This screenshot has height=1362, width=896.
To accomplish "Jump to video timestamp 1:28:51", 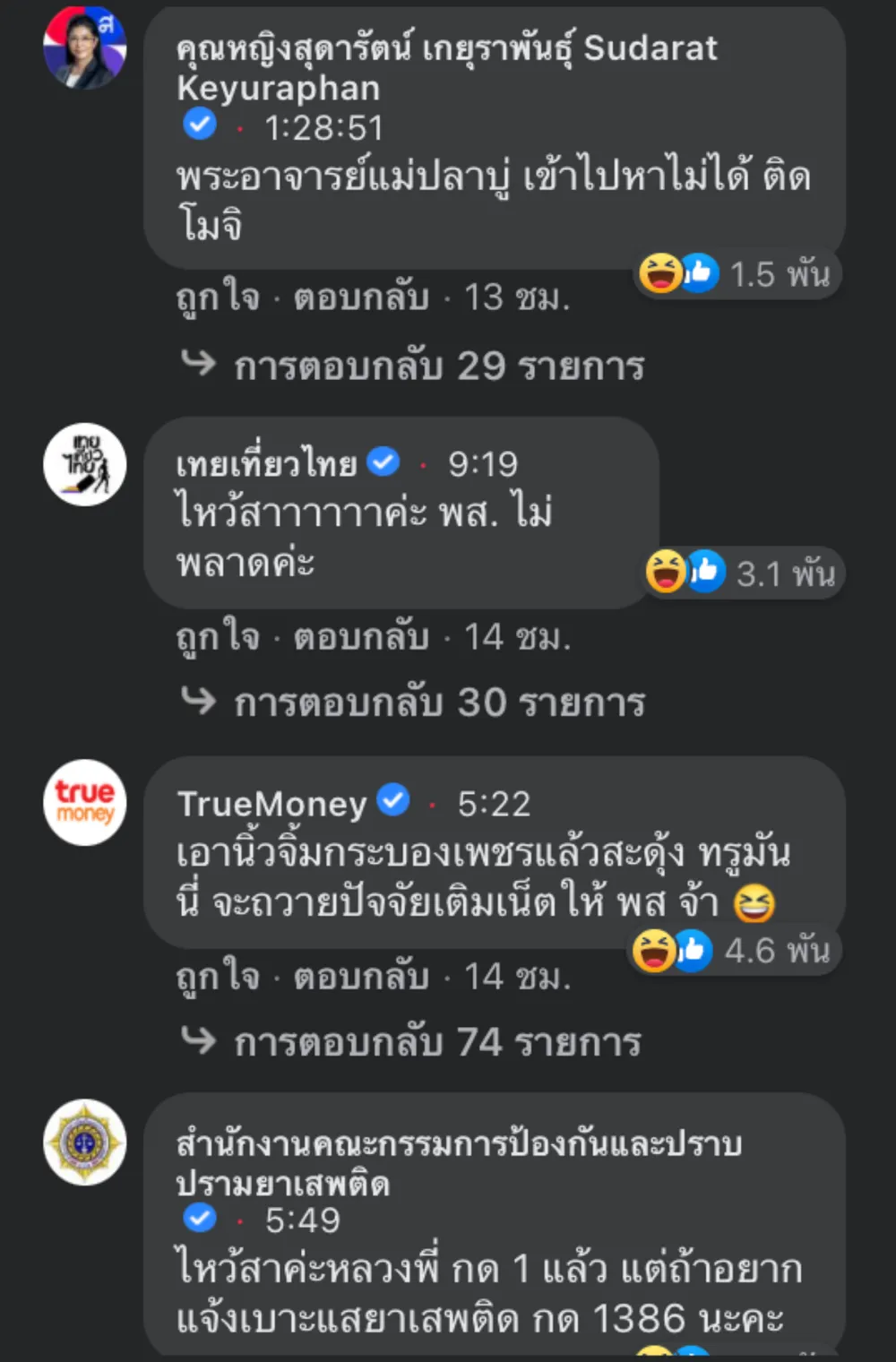I will pos(323,128).
